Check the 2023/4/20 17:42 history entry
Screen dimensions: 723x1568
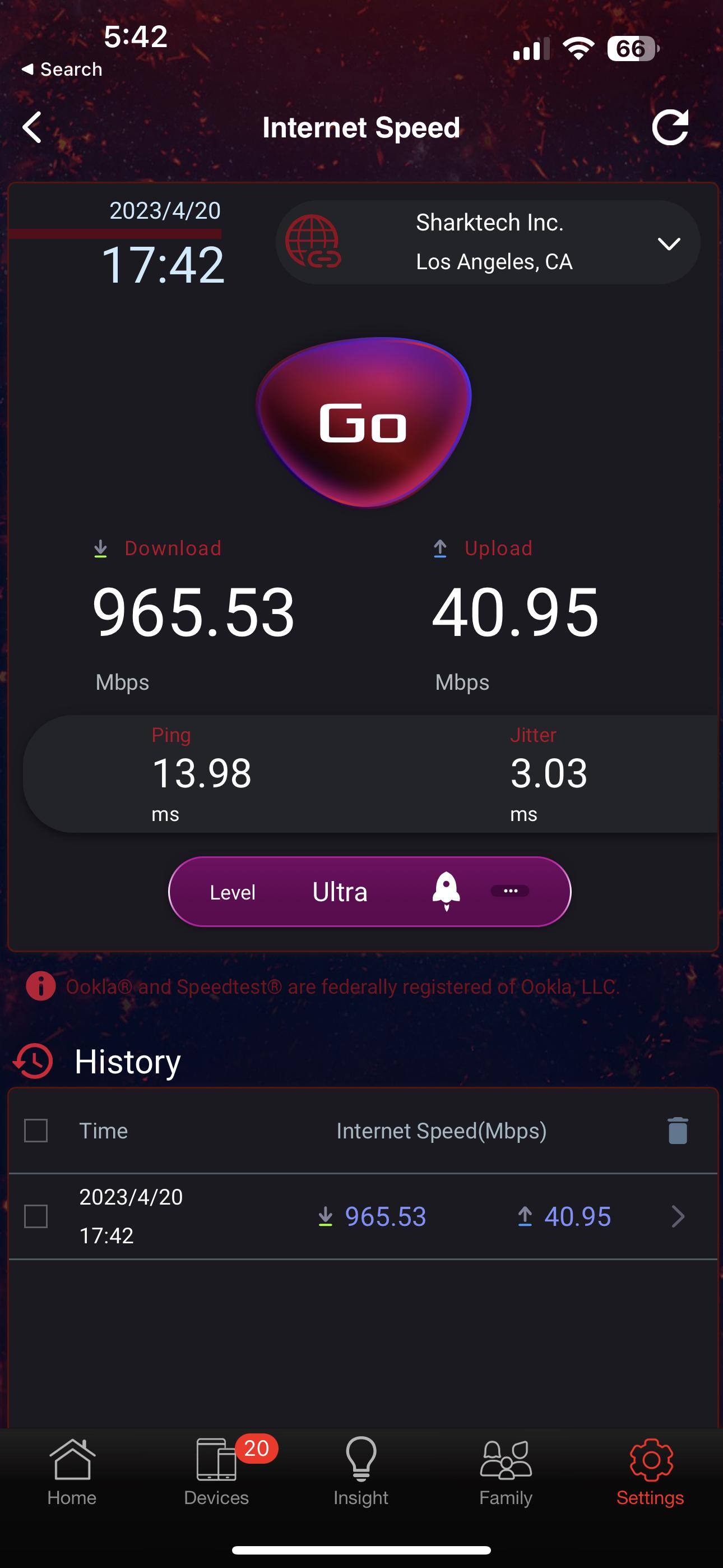pos(36,1216)
